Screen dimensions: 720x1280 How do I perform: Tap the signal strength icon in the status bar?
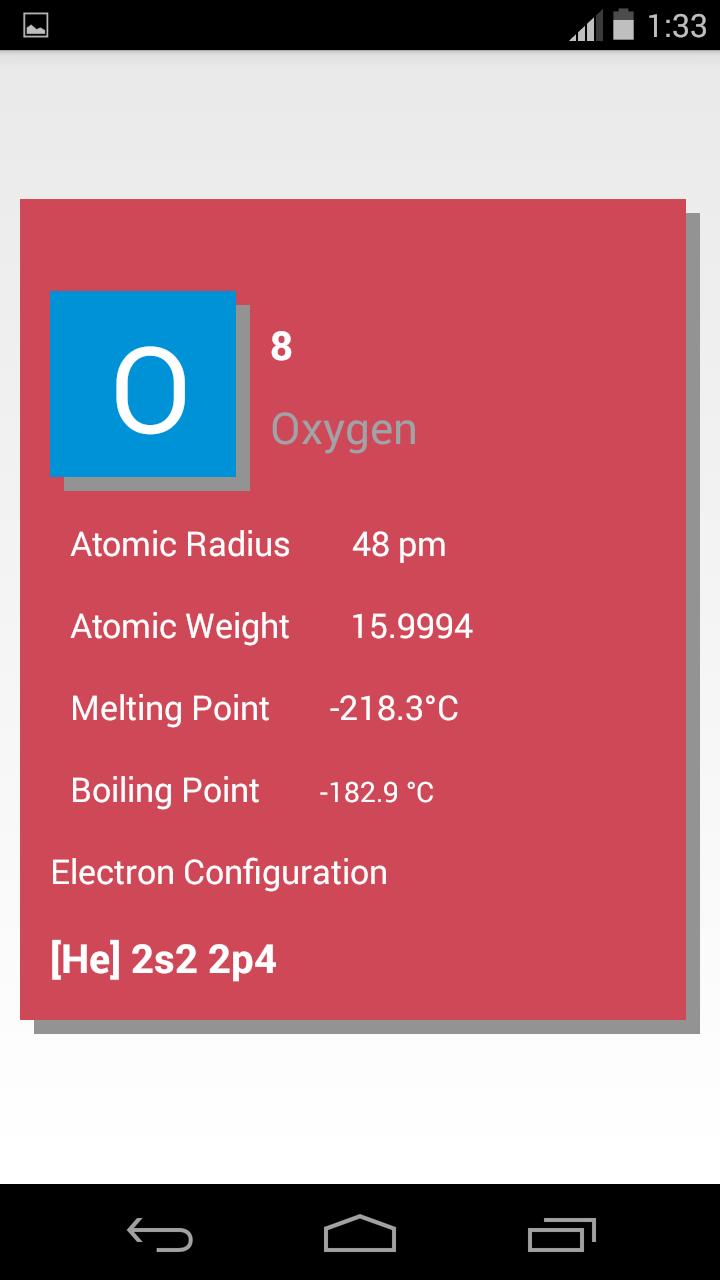(x=584, y=27)
